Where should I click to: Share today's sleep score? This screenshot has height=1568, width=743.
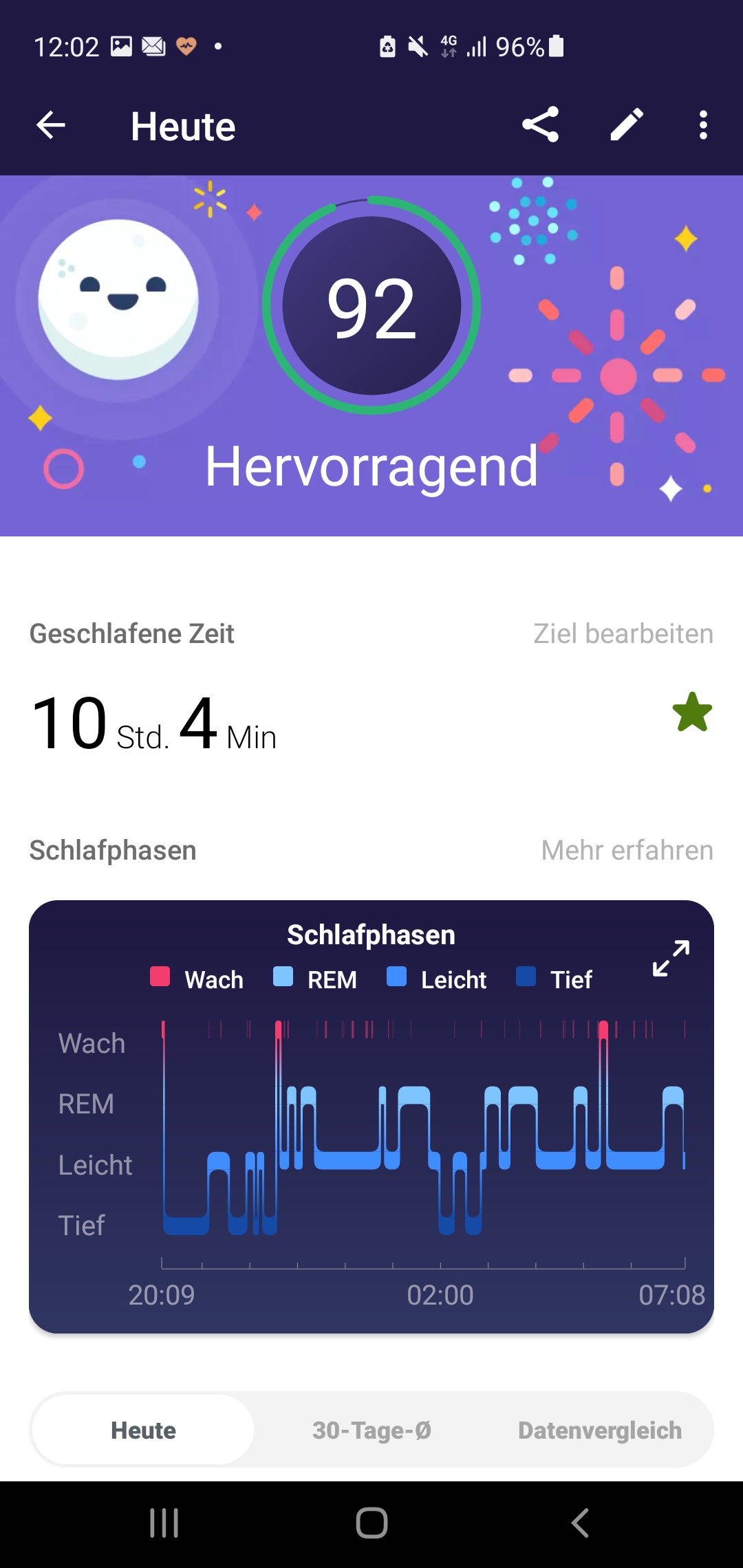click(x=540, y=125)
